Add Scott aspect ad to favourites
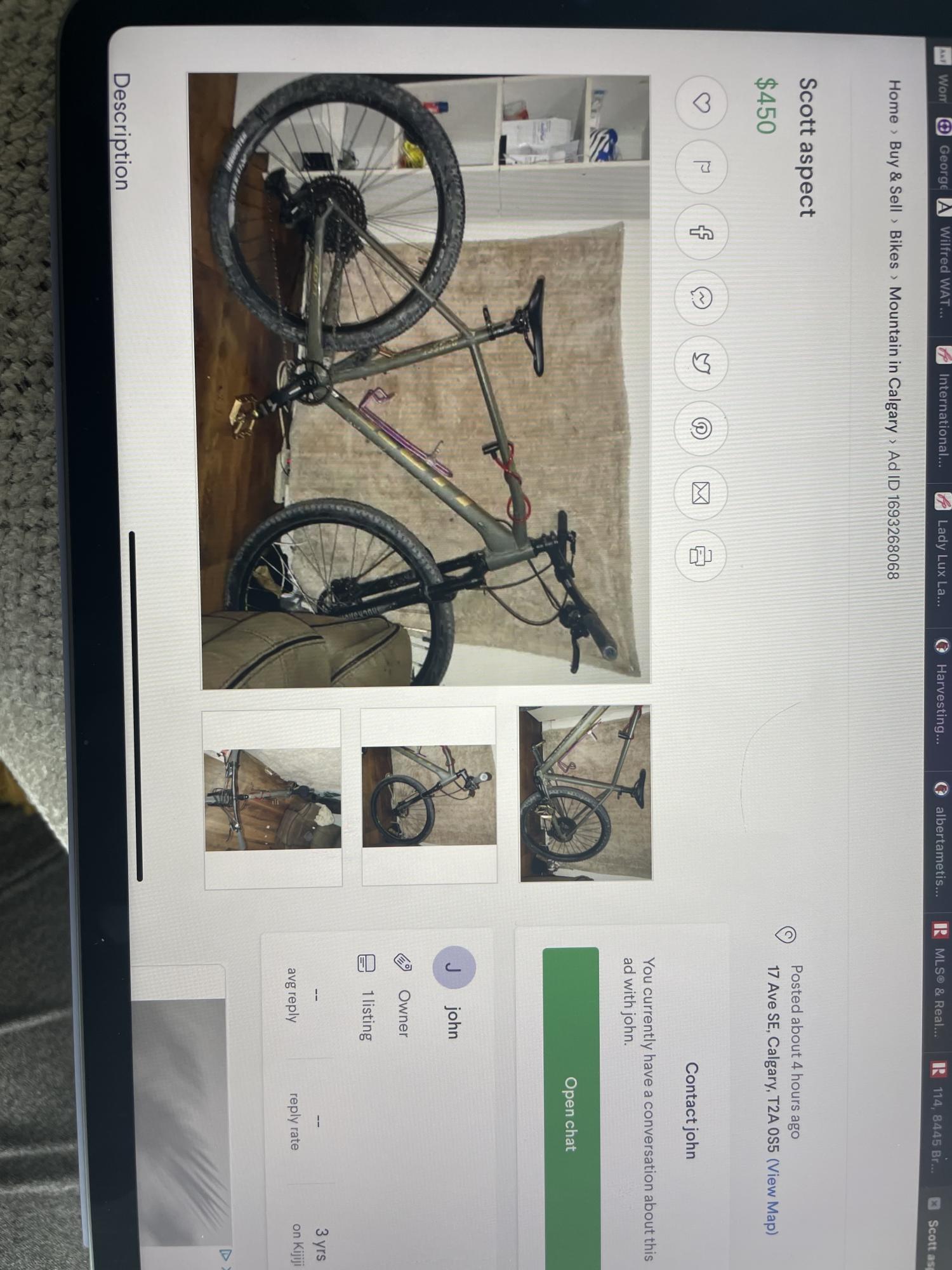The image size is (952, 1270). click(701, 104)
